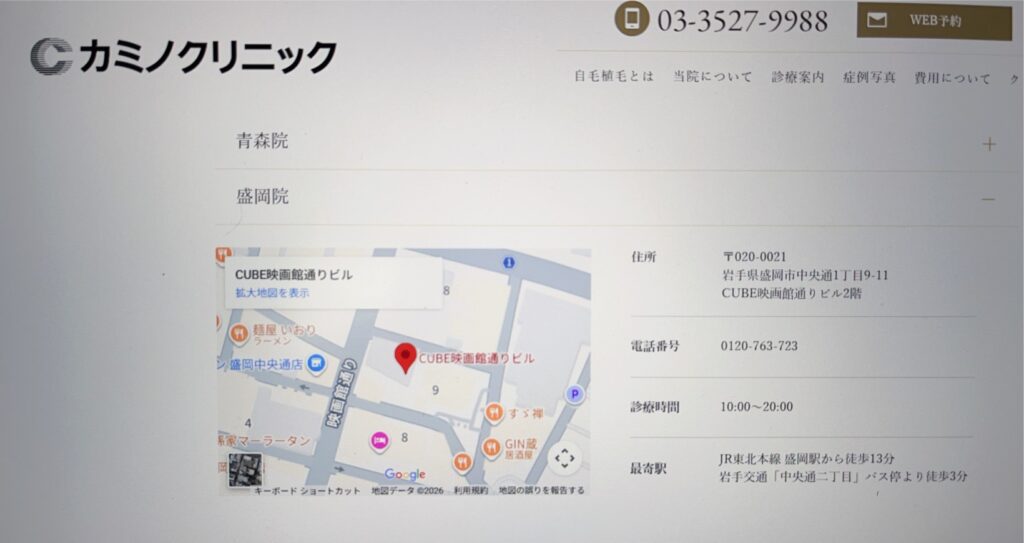Open the キーボード ショートカット map option
The width and height of the screenshot is (1024, 543).
click(x=307, y=491)
